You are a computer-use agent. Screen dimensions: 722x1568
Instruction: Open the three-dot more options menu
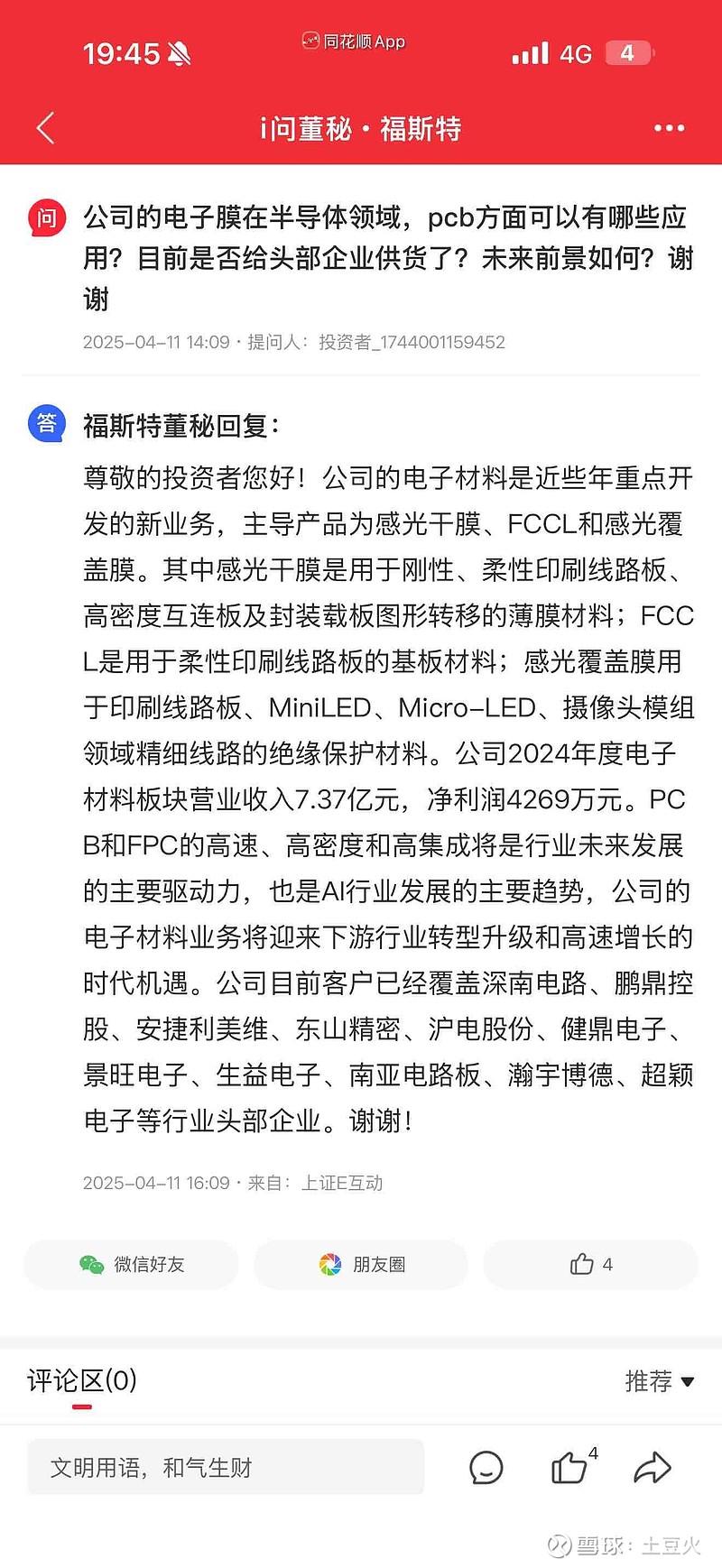pos(669,128)
